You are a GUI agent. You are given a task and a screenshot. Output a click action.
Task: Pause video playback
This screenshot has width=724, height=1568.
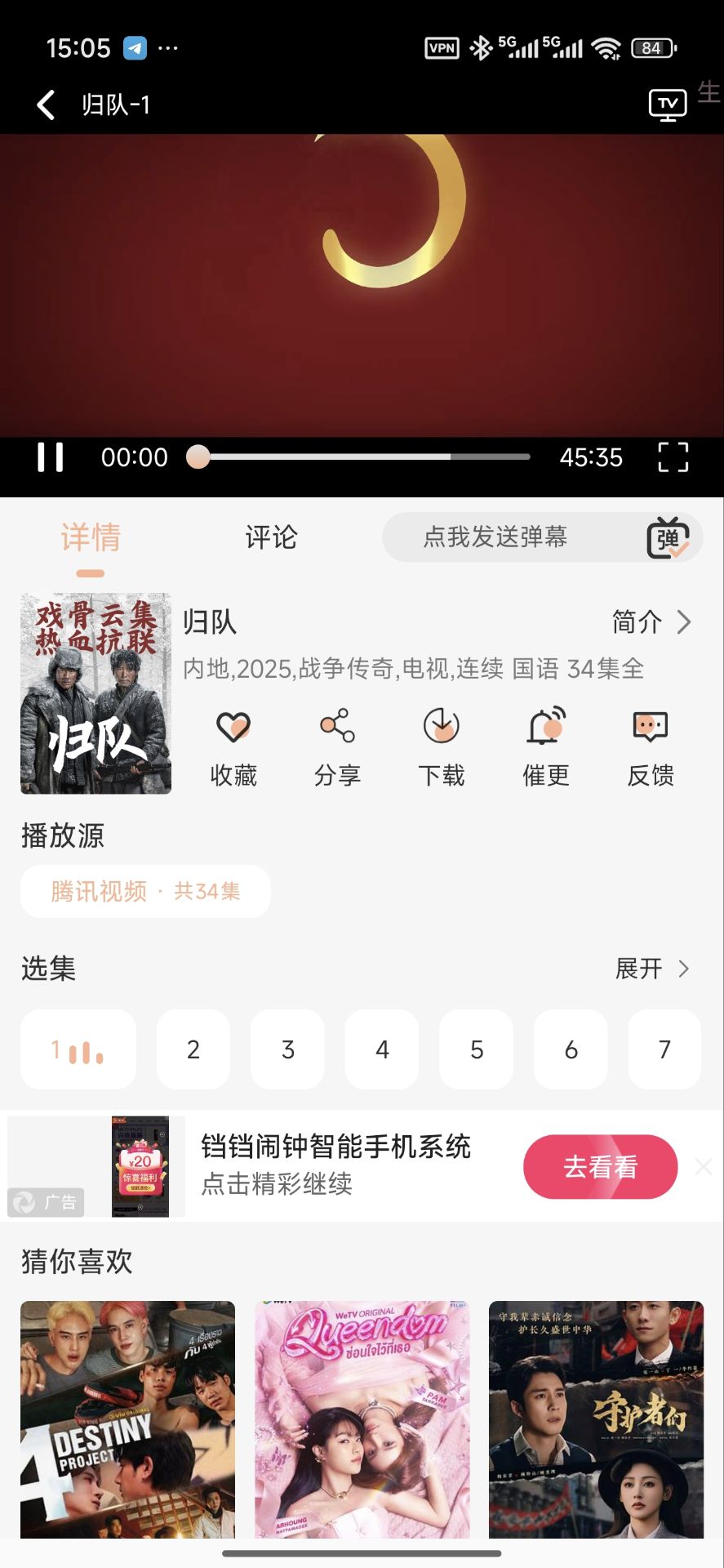pyautogui.click(x=49, y=458)
